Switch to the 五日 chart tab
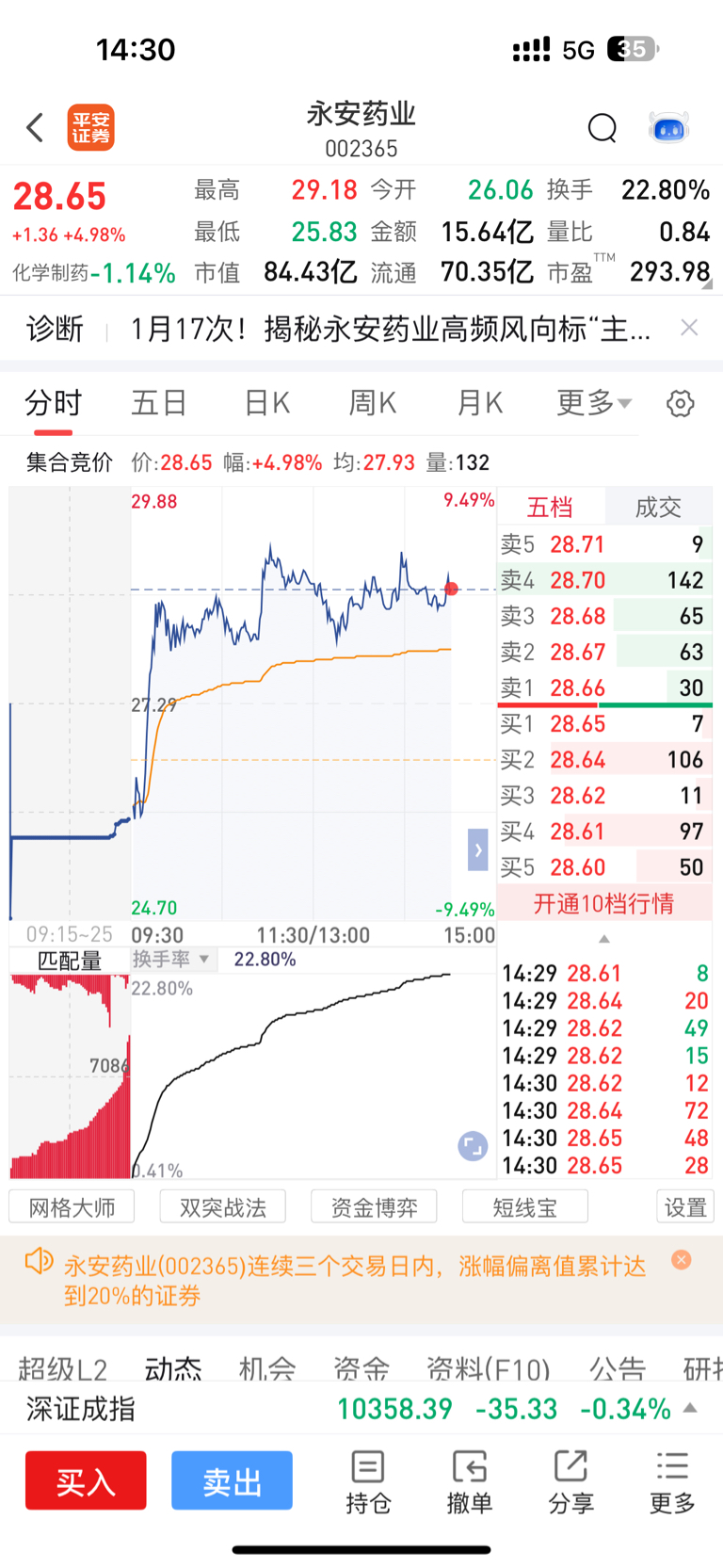The height and width of the screenshot is (1568, 723). pyautogui.click(x=159, y=403)
